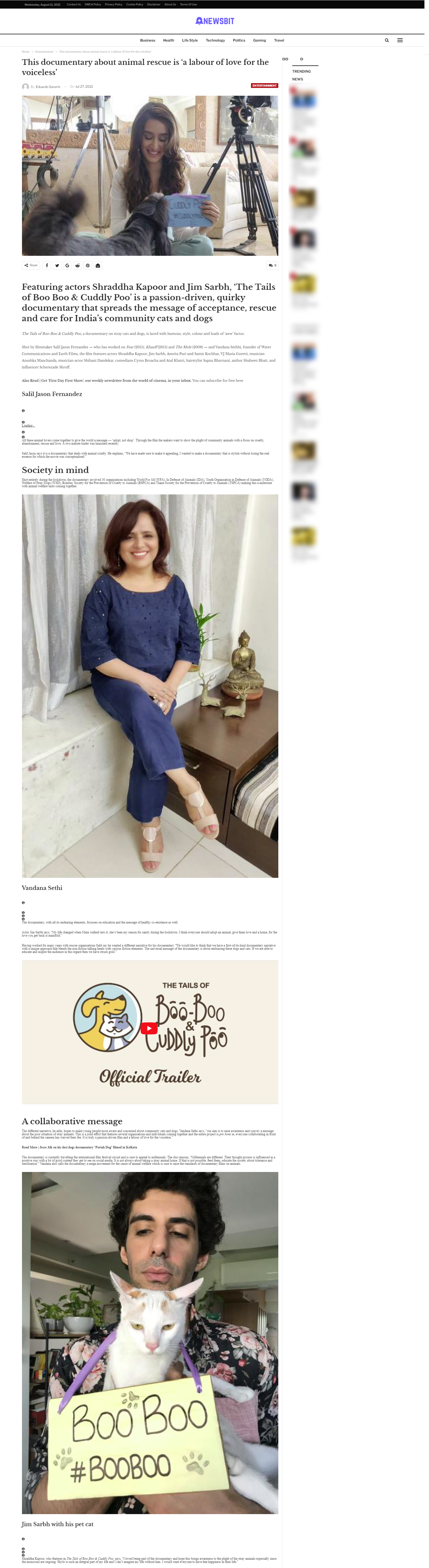Viewport: 429px width, 1568px height.
Task: Open the Privacy Policy link
Action: coord(113,4)
